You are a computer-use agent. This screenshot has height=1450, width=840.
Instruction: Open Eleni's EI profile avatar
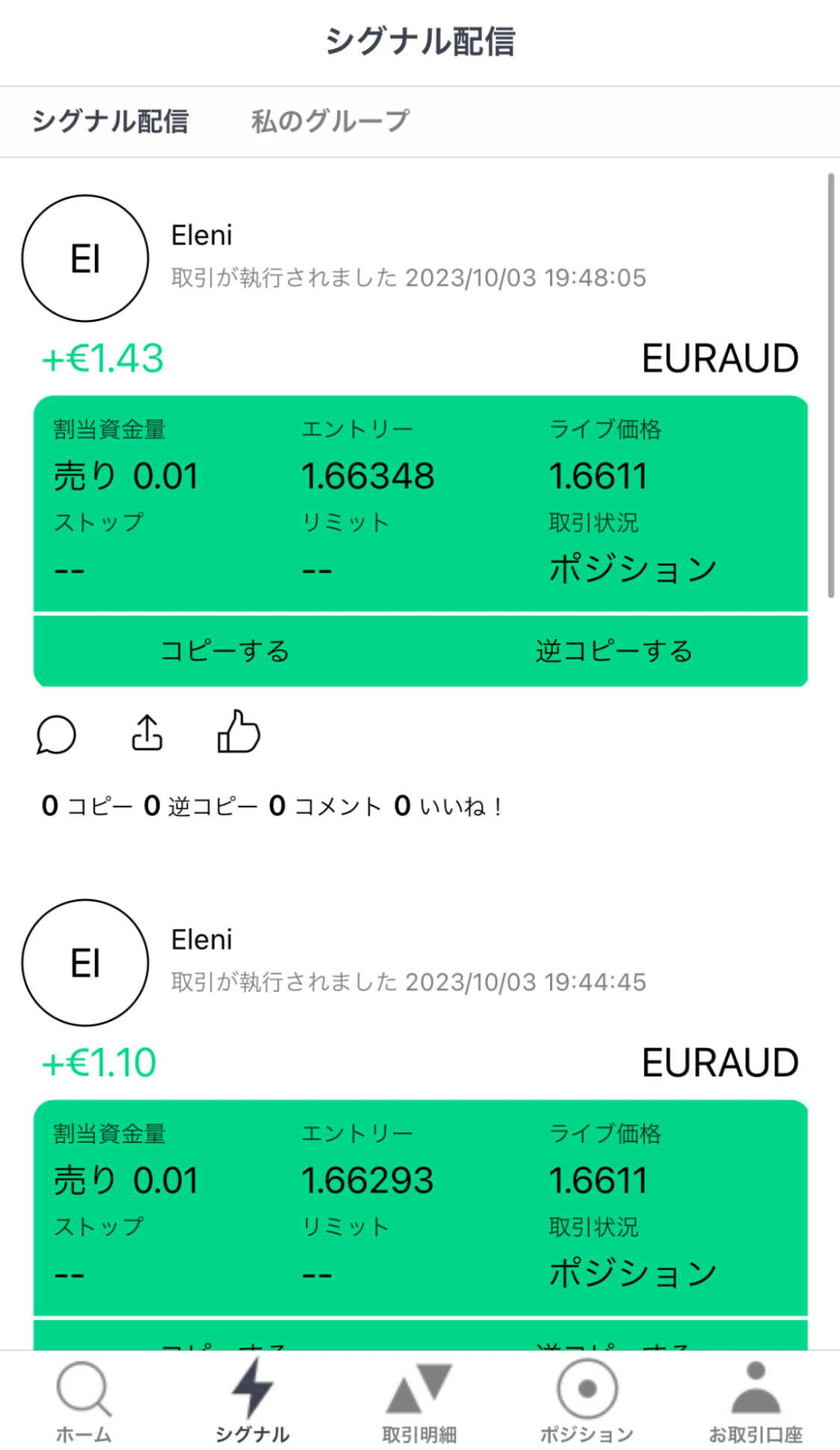click(85, 258)
